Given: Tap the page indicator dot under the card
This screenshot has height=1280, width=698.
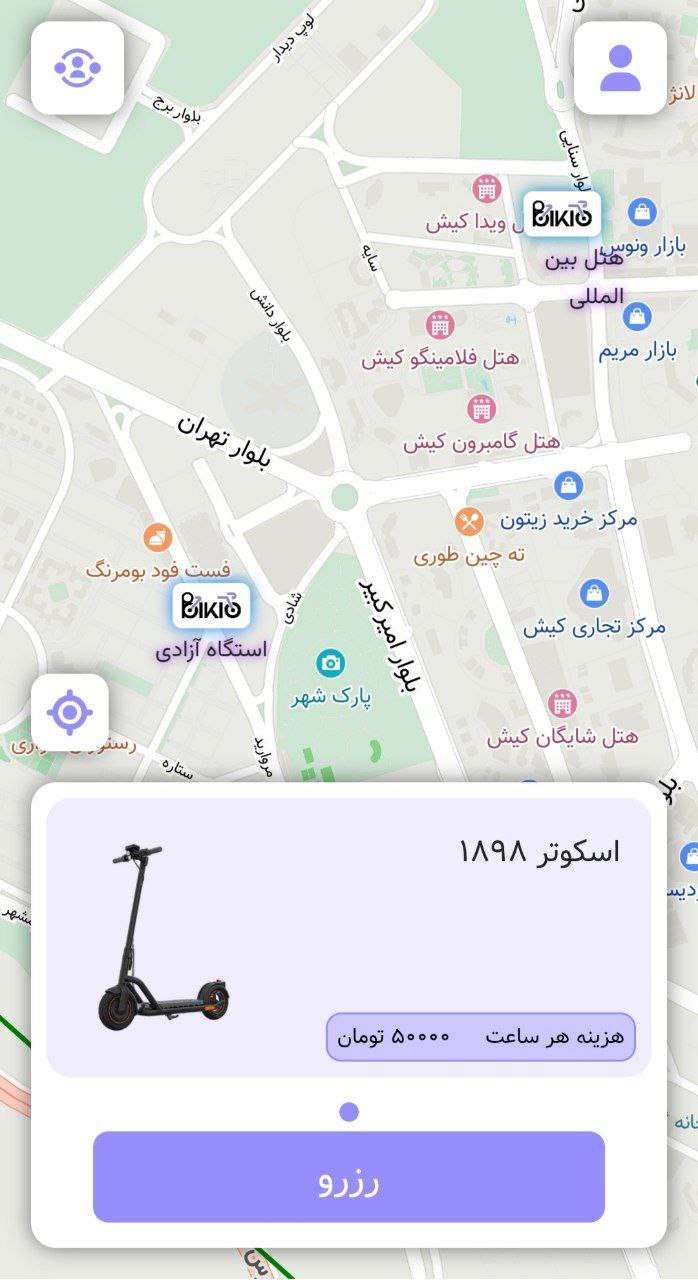Looking at the screenshot, I should pyautogui.click(x=348, y=1112).
